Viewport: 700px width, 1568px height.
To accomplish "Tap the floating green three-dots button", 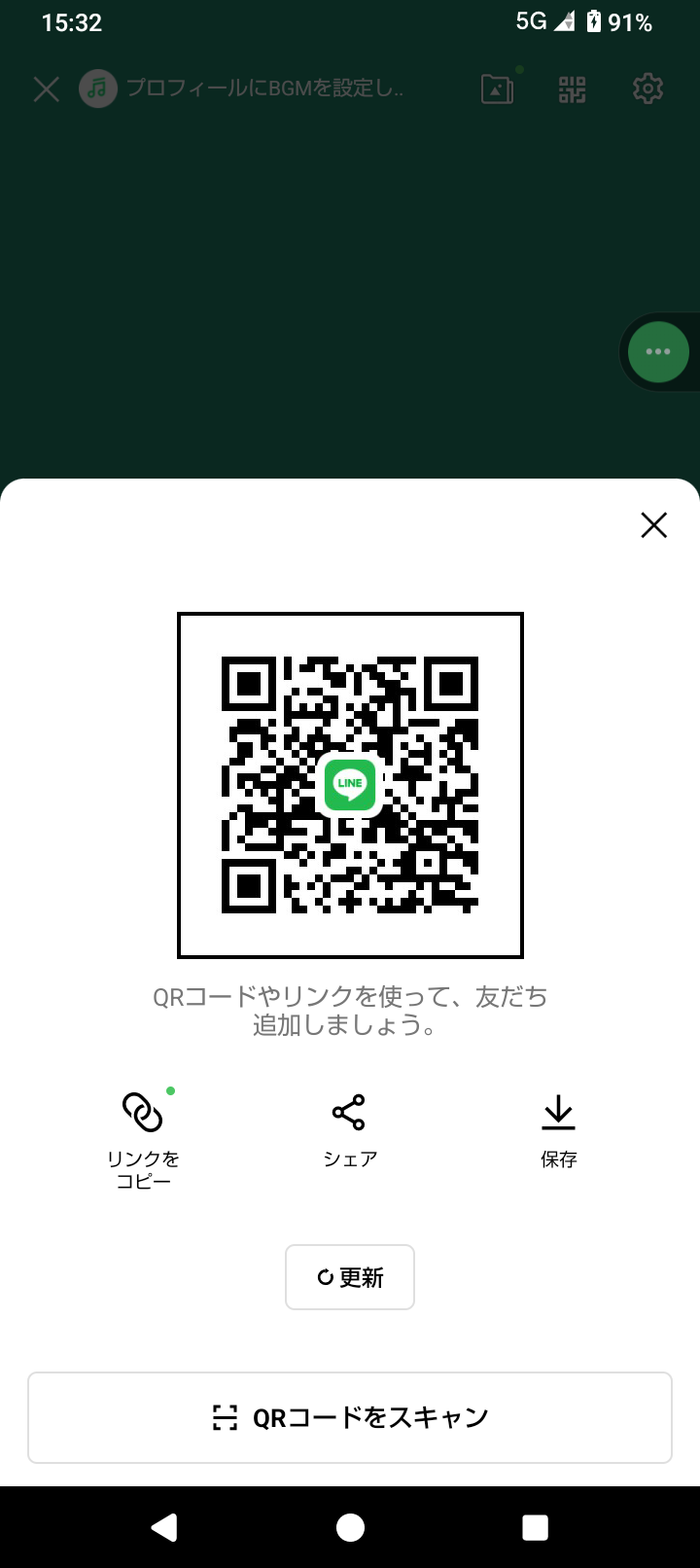I will 658,352.
